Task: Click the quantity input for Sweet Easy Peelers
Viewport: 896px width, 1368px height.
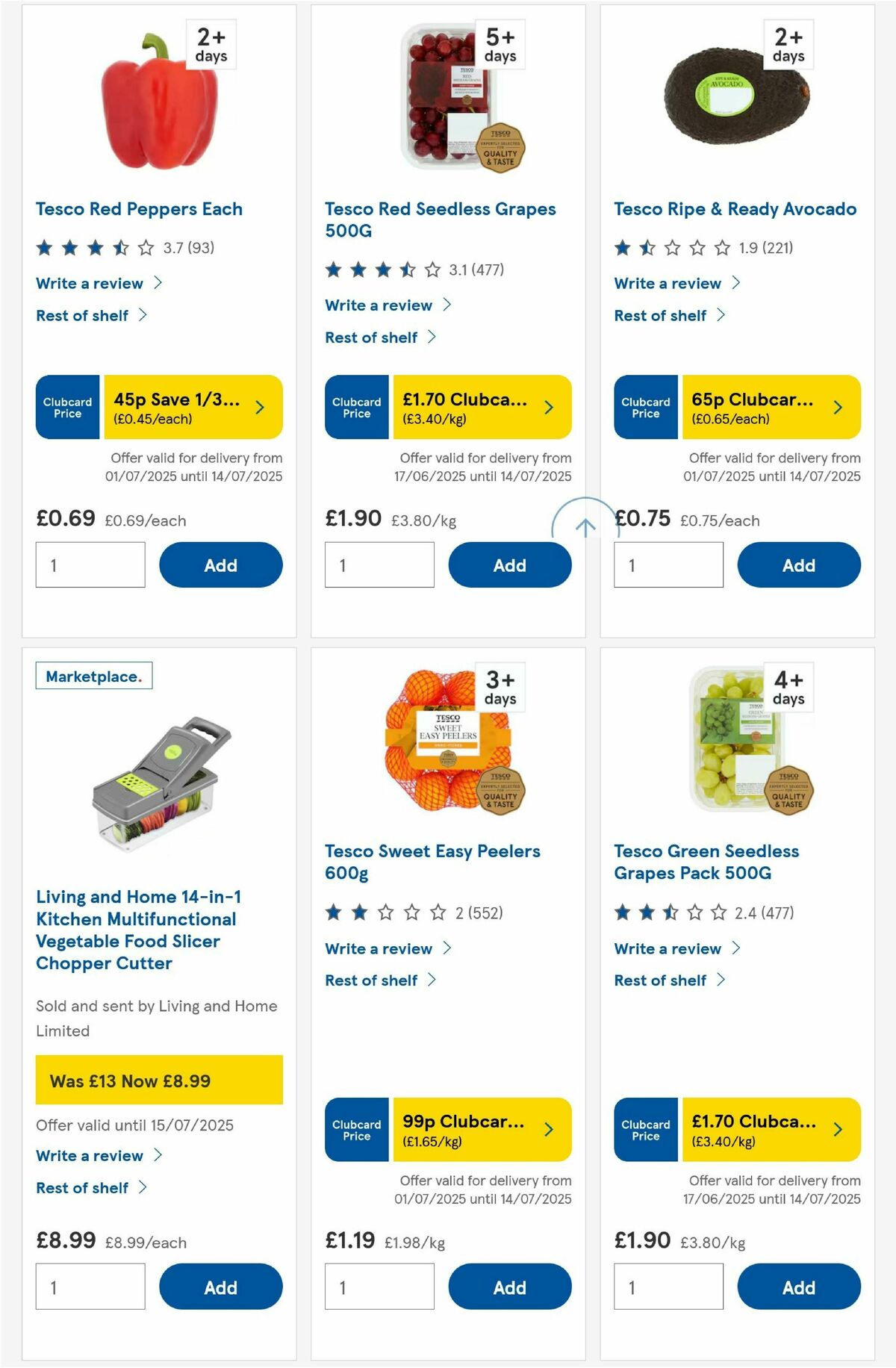Action: [379, 1287]
